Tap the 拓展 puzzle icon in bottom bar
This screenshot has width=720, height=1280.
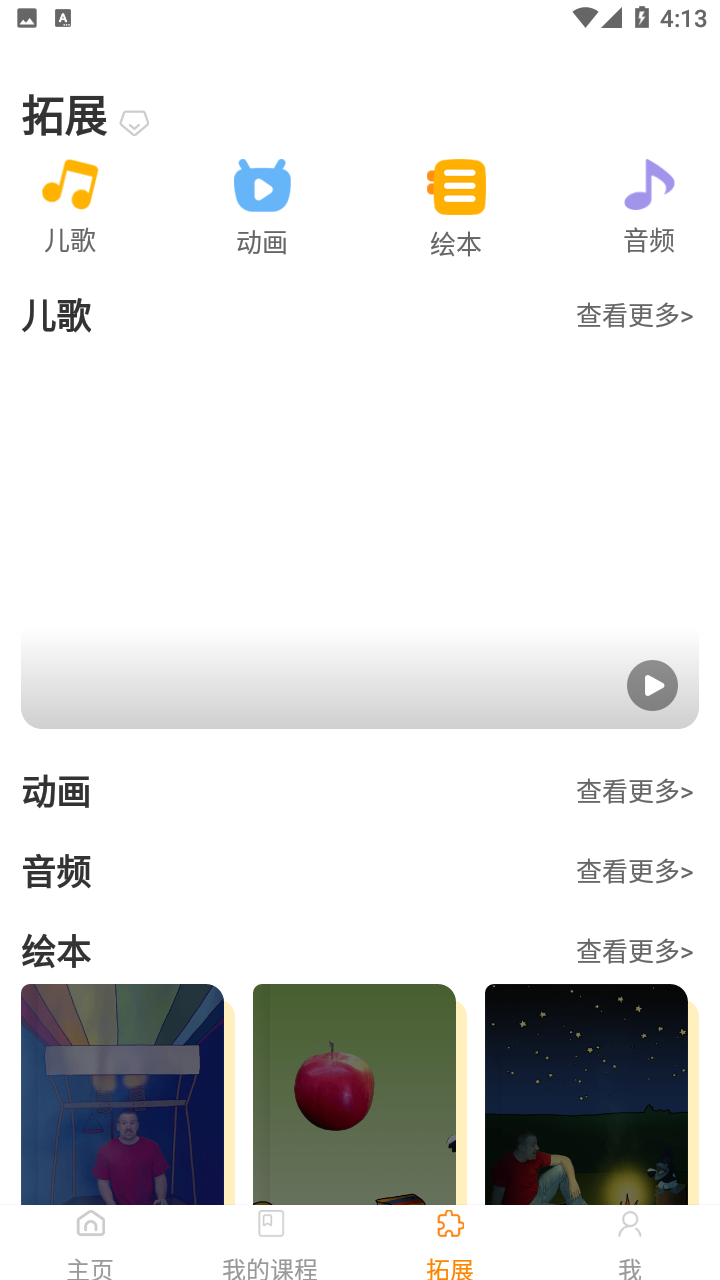450,1223
